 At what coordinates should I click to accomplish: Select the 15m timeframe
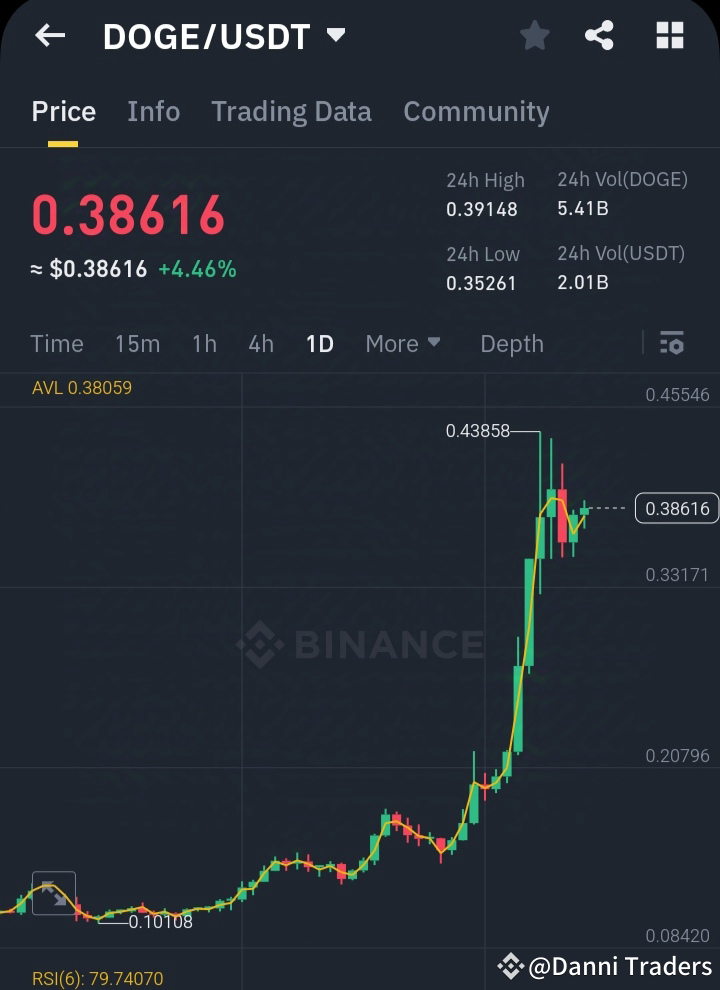pos(137,343)
